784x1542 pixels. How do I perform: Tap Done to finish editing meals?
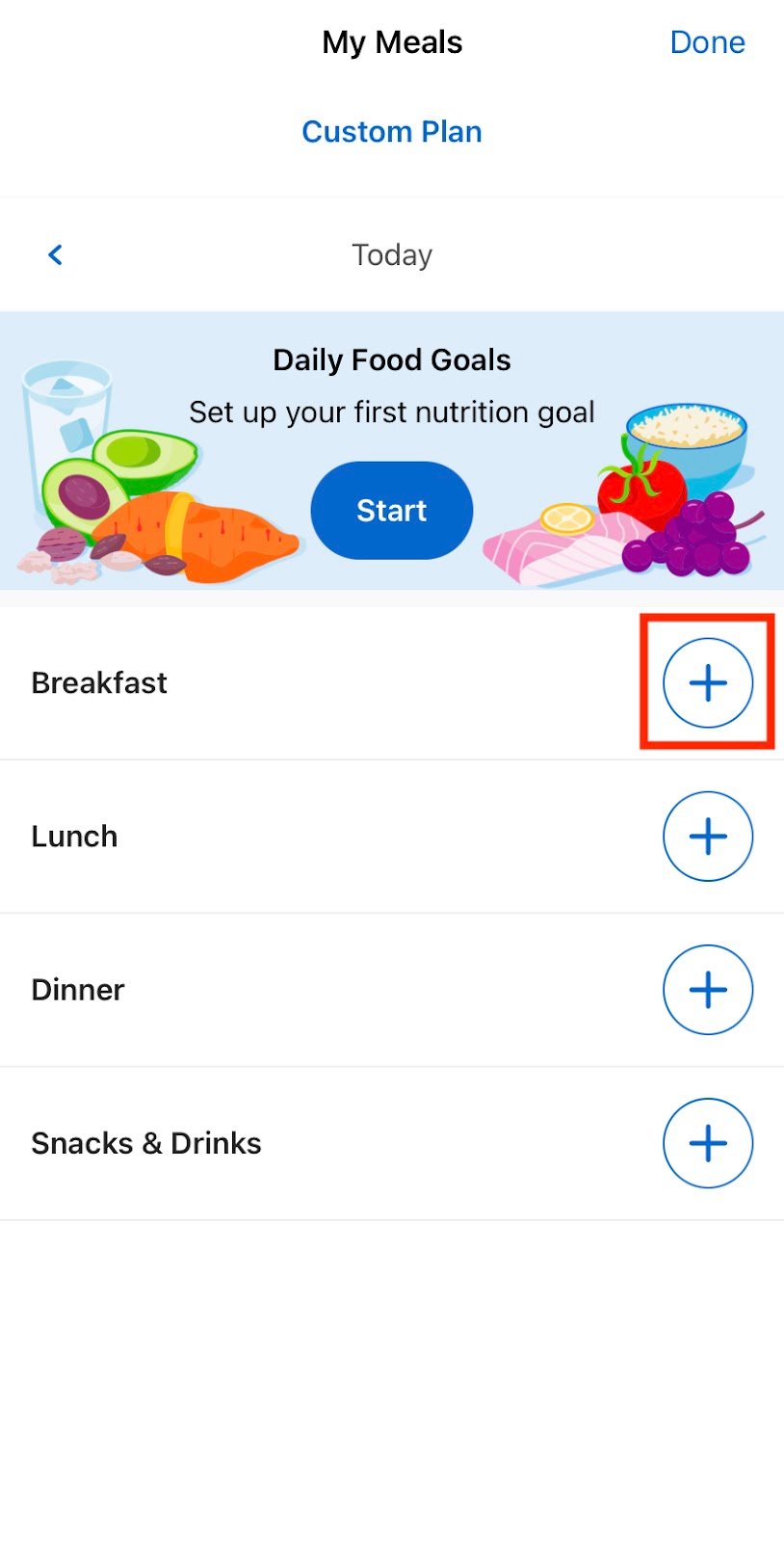pos(707,42)
